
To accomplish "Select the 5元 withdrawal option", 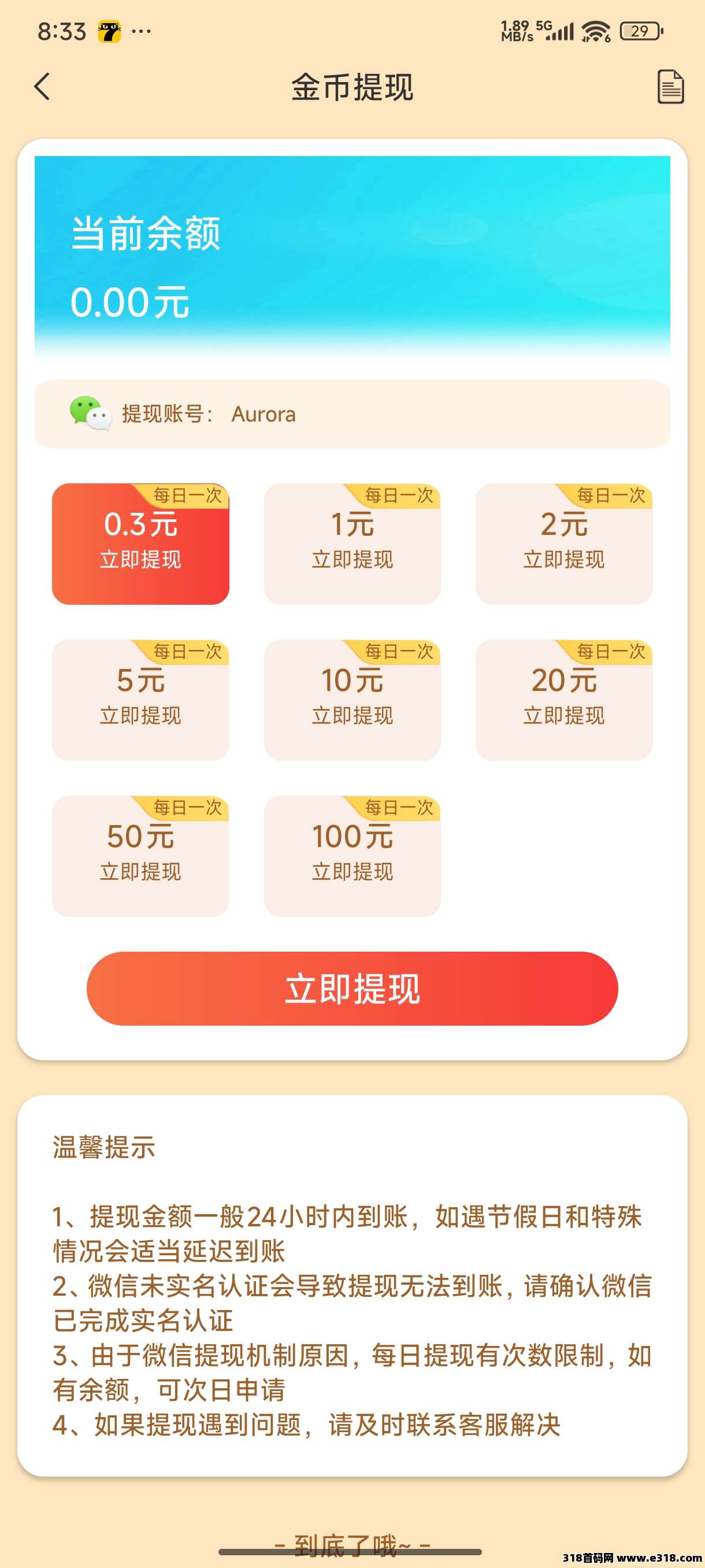I will [x=140, y=700].
